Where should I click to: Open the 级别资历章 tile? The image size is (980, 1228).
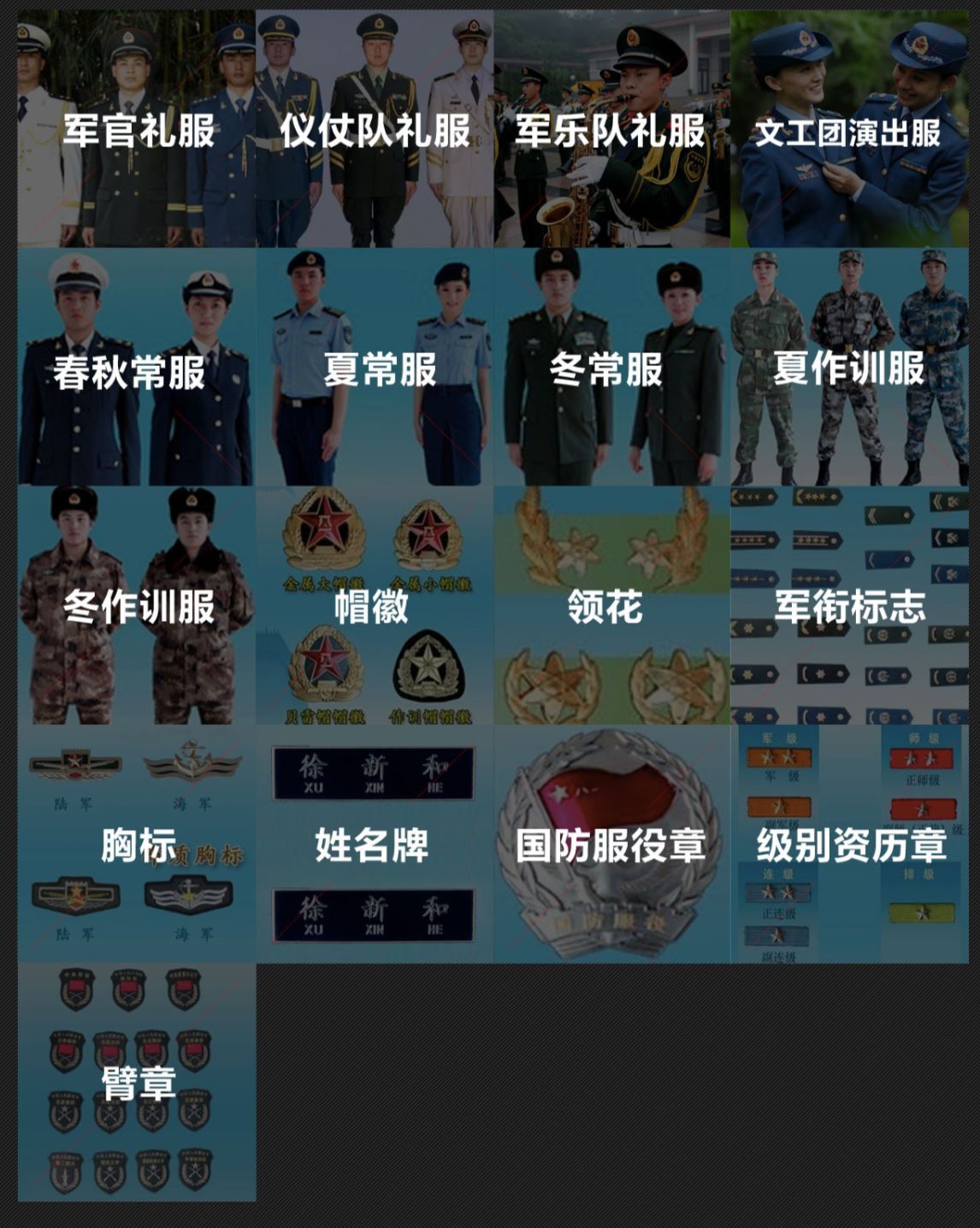(x=849, y=844)
